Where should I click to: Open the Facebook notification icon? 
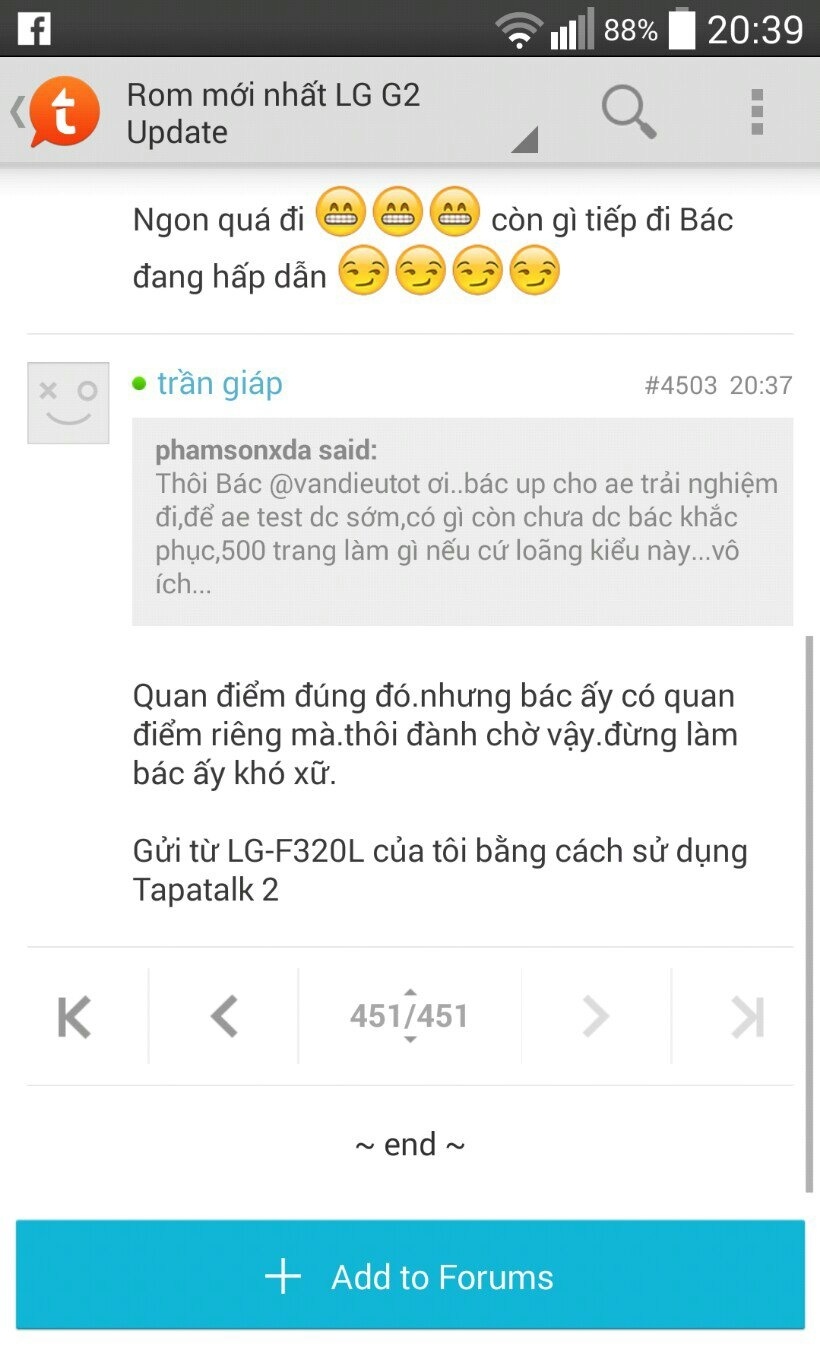(35, 28)
